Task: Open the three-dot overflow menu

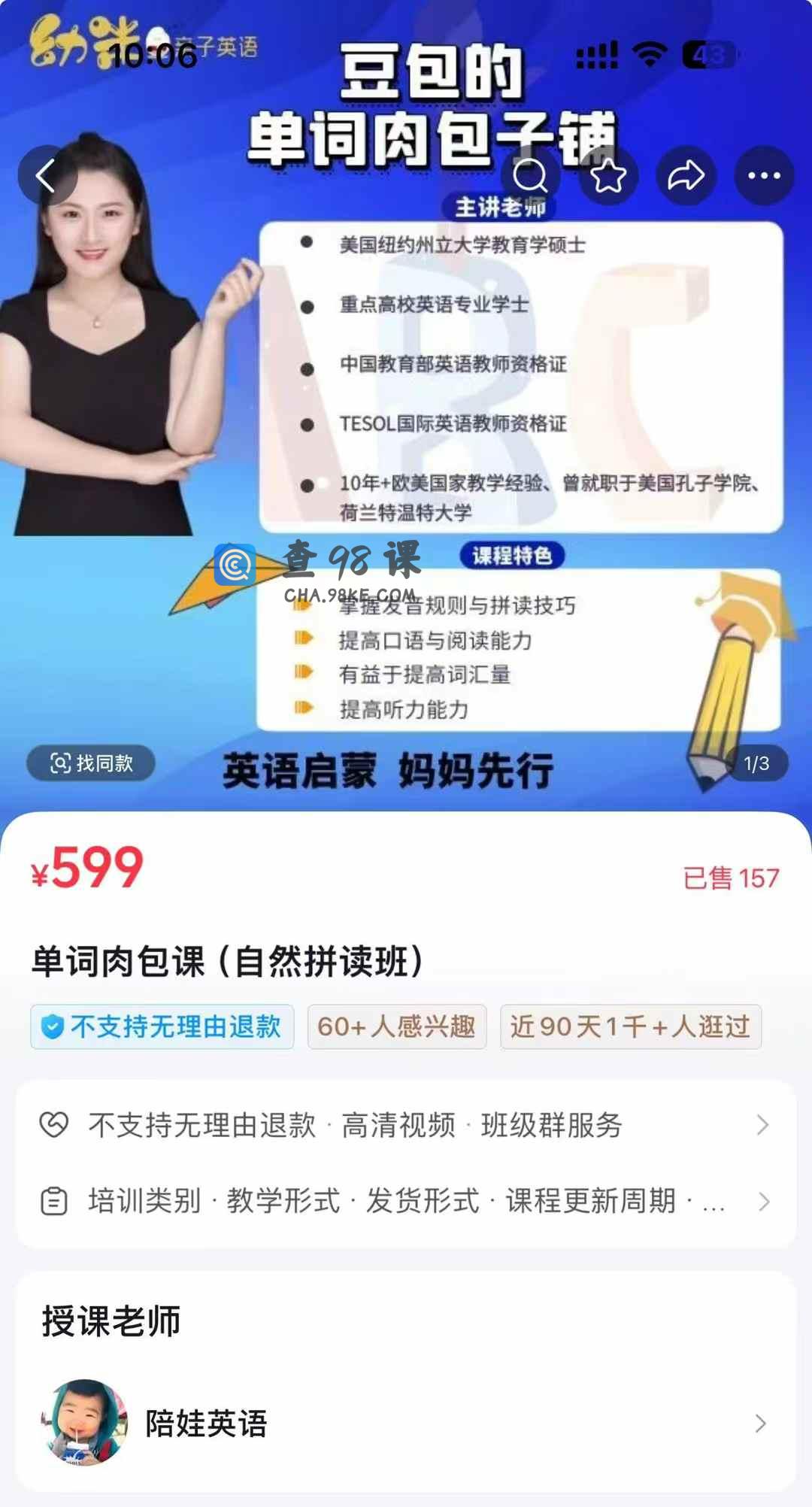Action: pyautogui.click(x=764, y=176)
